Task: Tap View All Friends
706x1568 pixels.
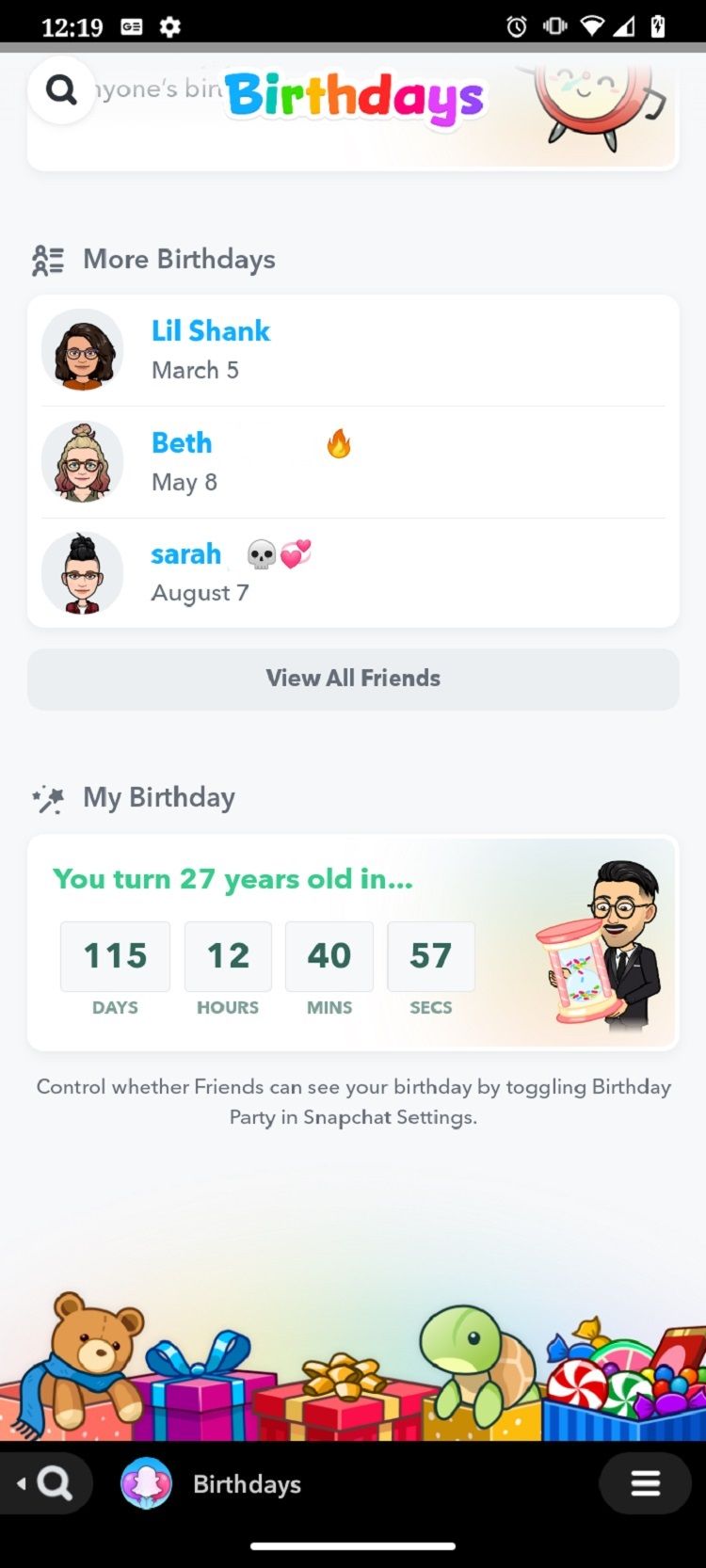Action: 353,678
